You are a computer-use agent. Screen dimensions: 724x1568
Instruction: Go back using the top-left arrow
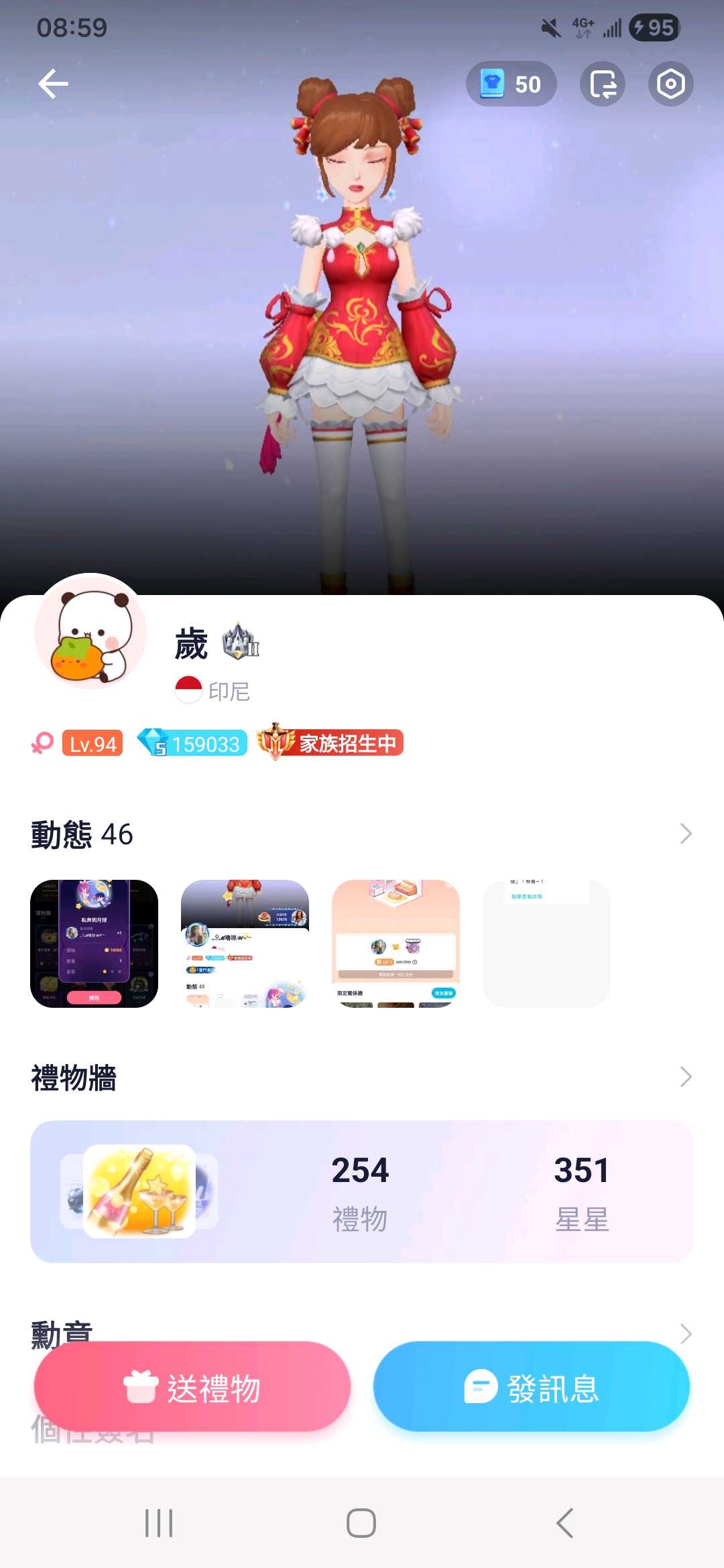tap(53, 84)
